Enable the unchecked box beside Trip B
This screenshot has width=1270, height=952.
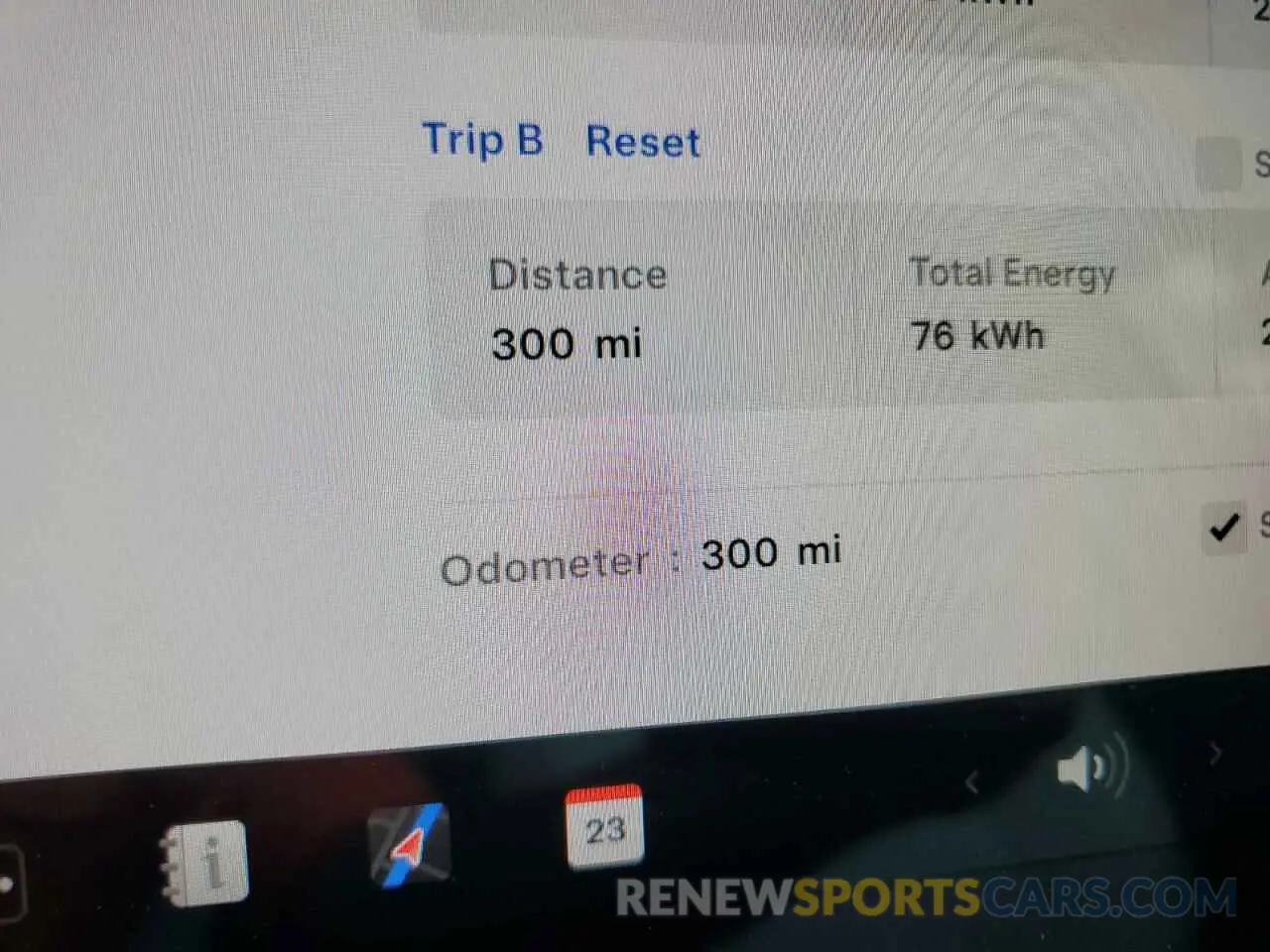[x=1218, y=164]
